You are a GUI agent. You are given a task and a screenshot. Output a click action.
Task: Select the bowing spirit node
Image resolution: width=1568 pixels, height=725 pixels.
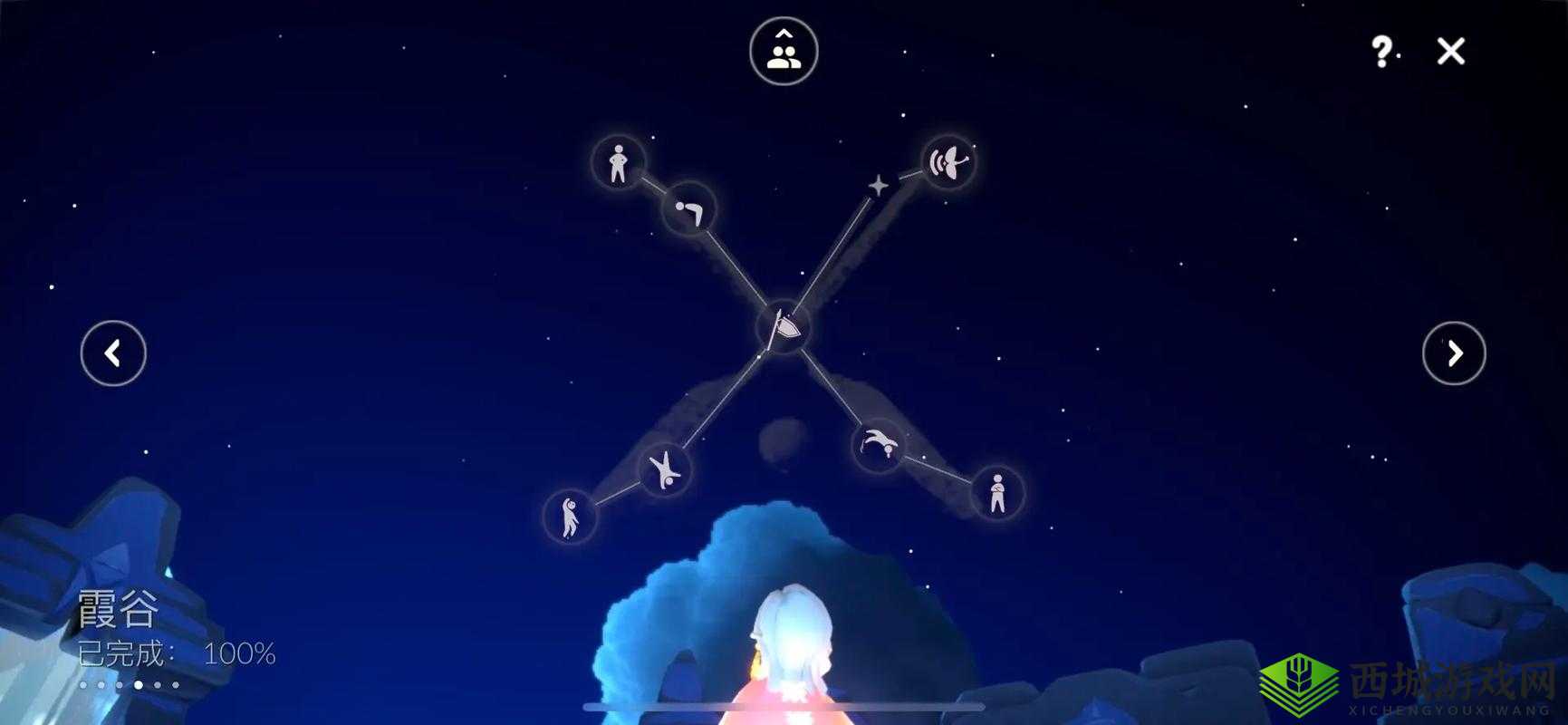[x=689, y=209]
